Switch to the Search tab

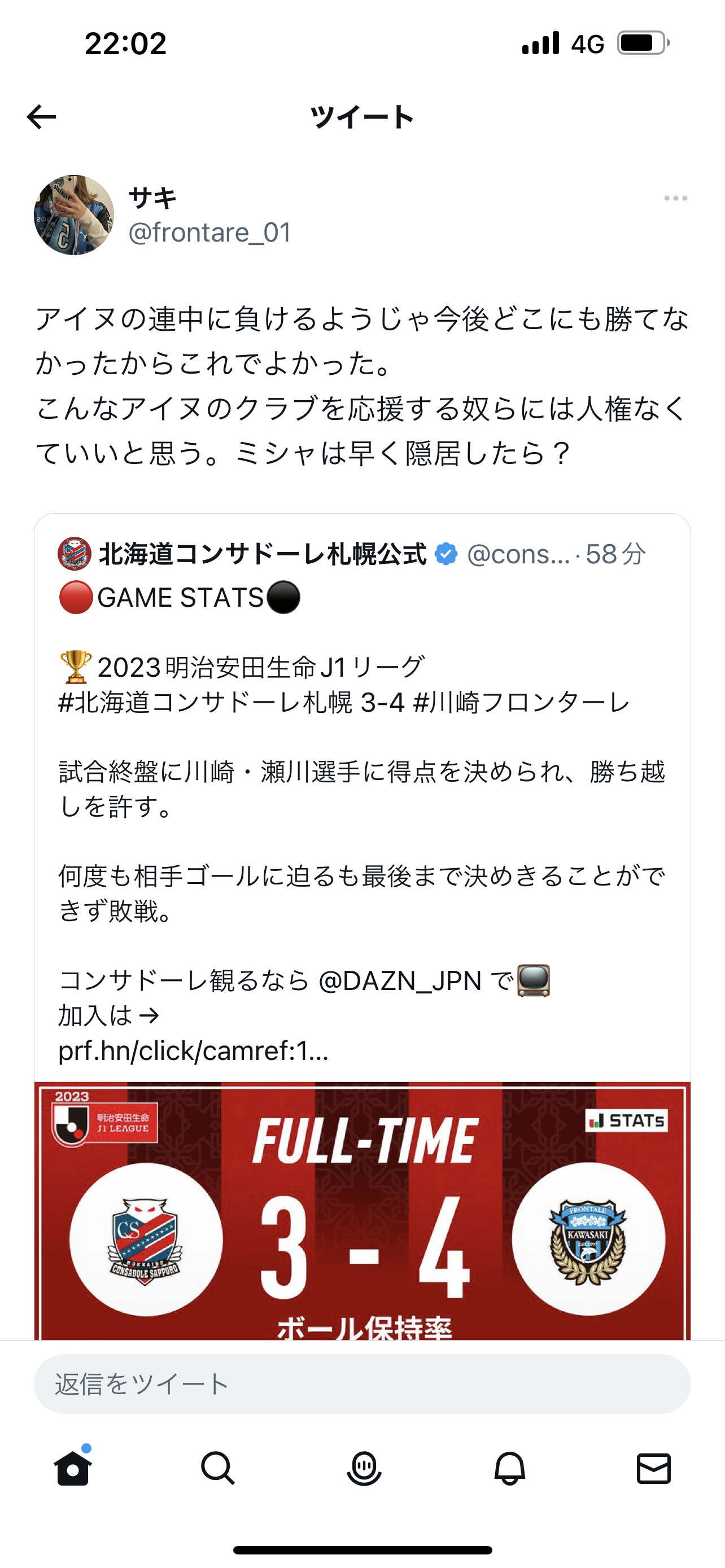(217, 1468)
